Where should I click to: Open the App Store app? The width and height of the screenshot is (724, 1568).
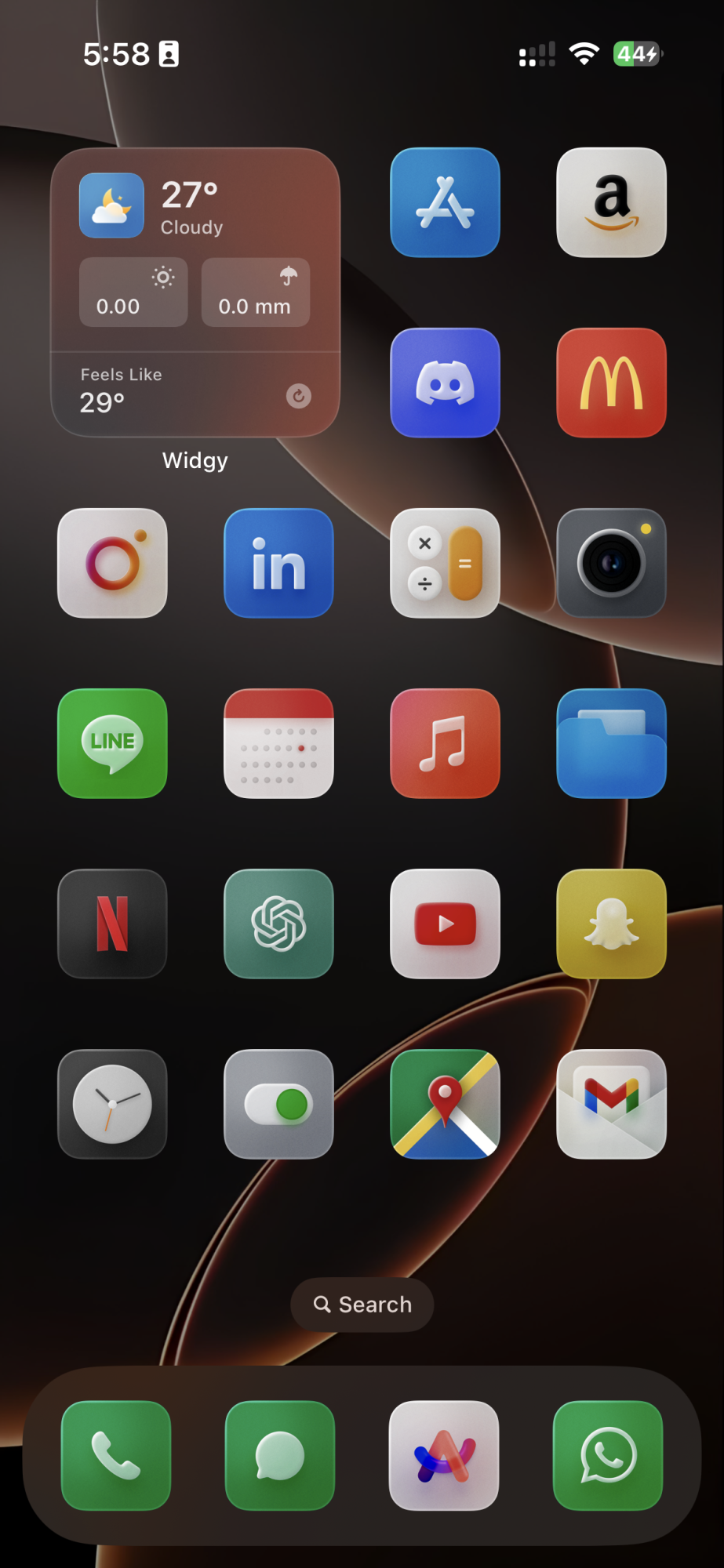(x=445, y=202)
